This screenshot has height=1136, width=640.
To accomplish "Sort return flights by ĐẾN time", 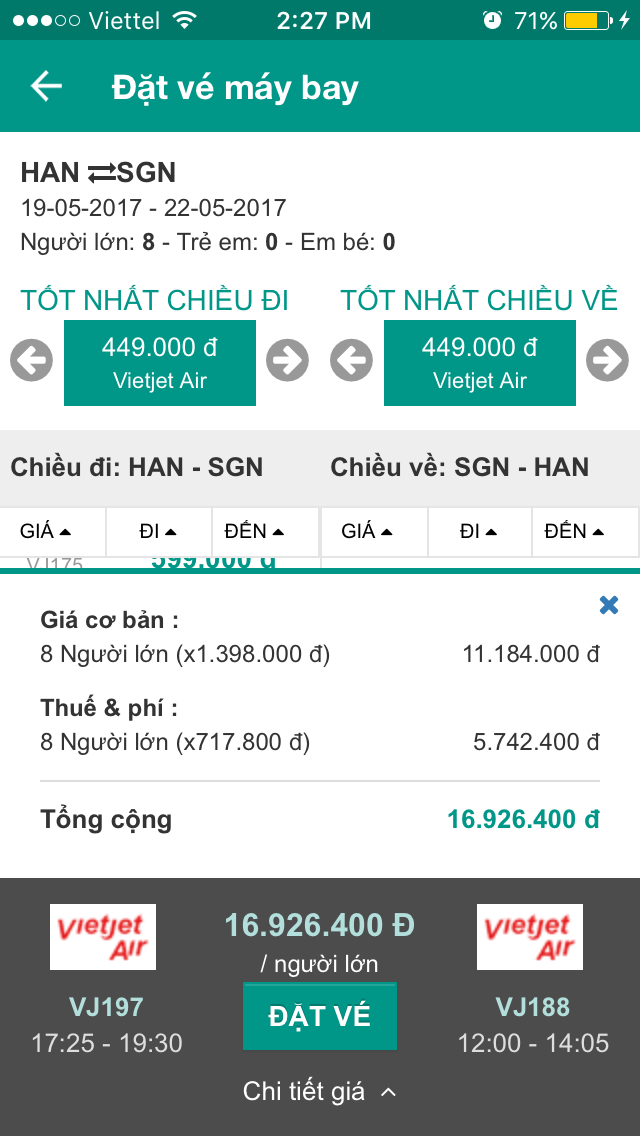I will tap(586, 532).
